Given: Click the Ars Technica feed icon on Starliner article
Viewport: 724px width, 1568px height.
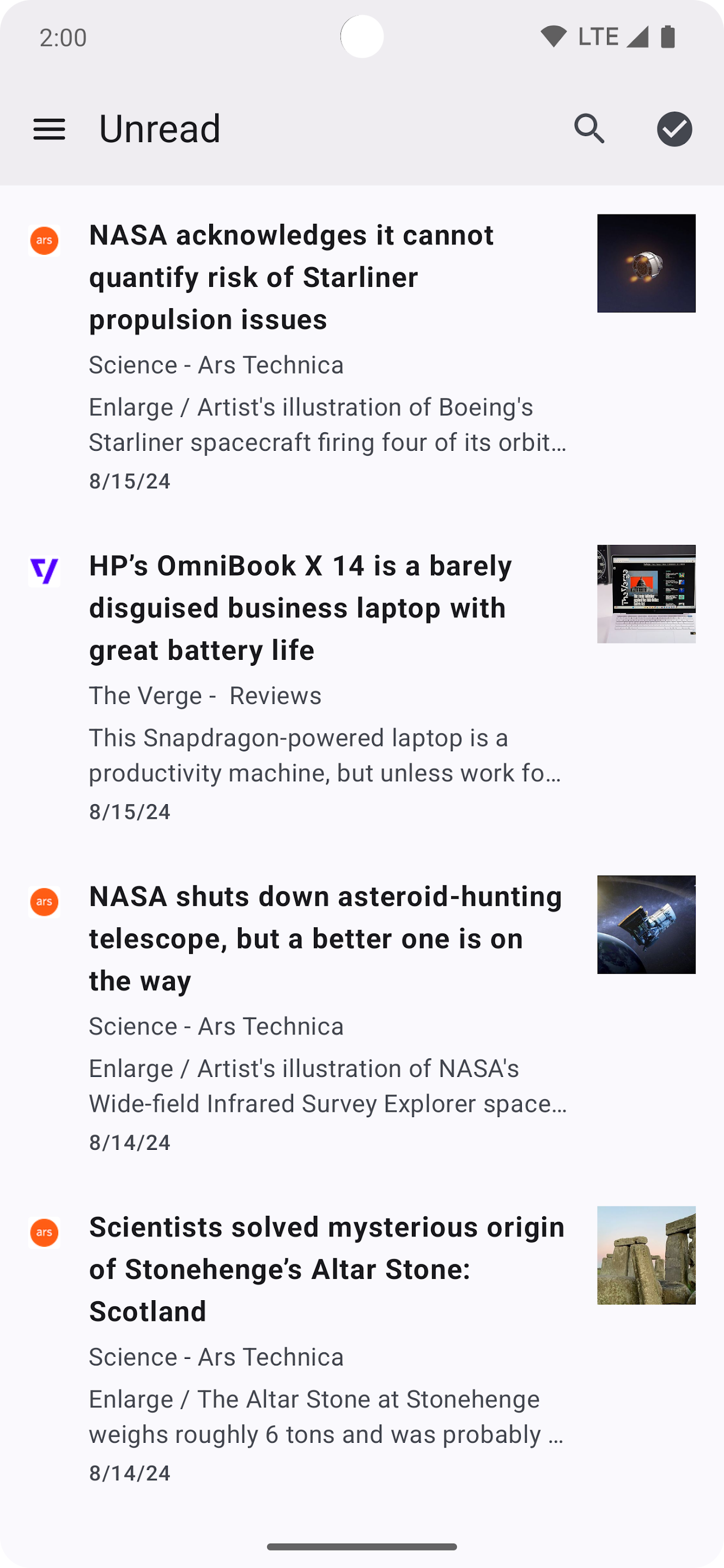Looking at the screenshot, I should 44,241.
